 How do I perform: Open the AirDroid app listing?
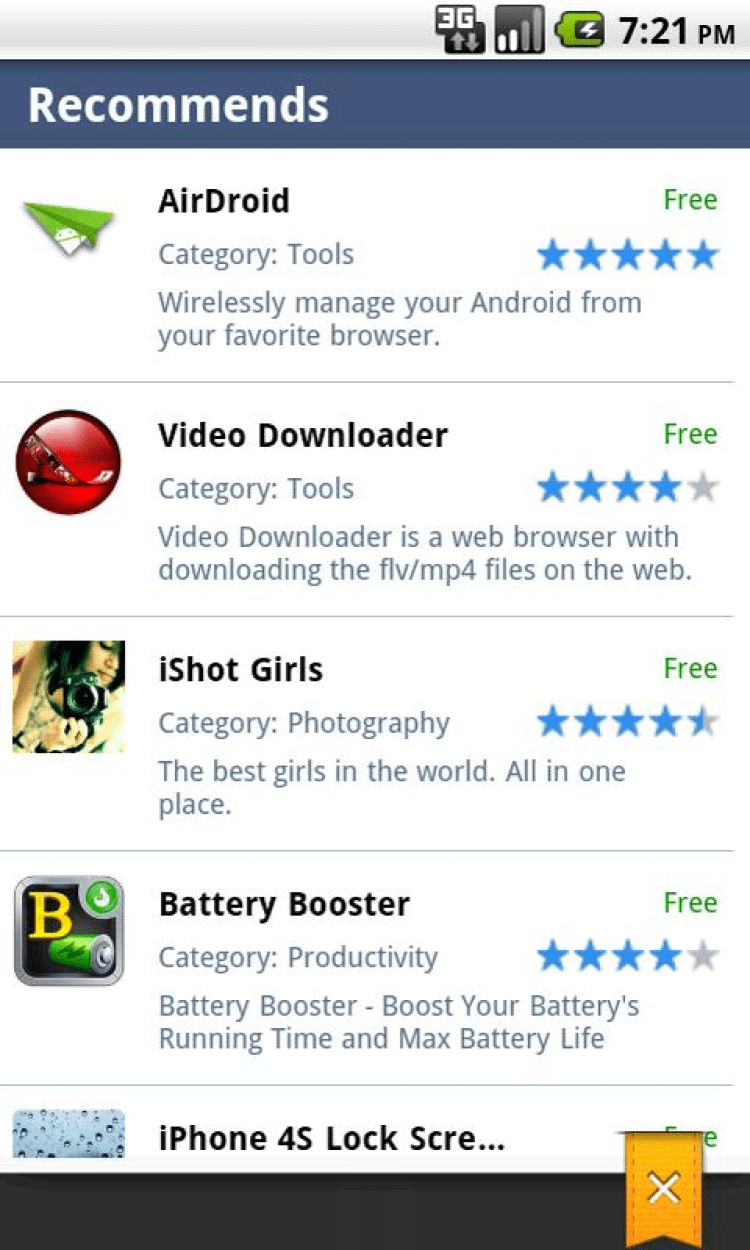pyautogui.click(x=375, y=265)
